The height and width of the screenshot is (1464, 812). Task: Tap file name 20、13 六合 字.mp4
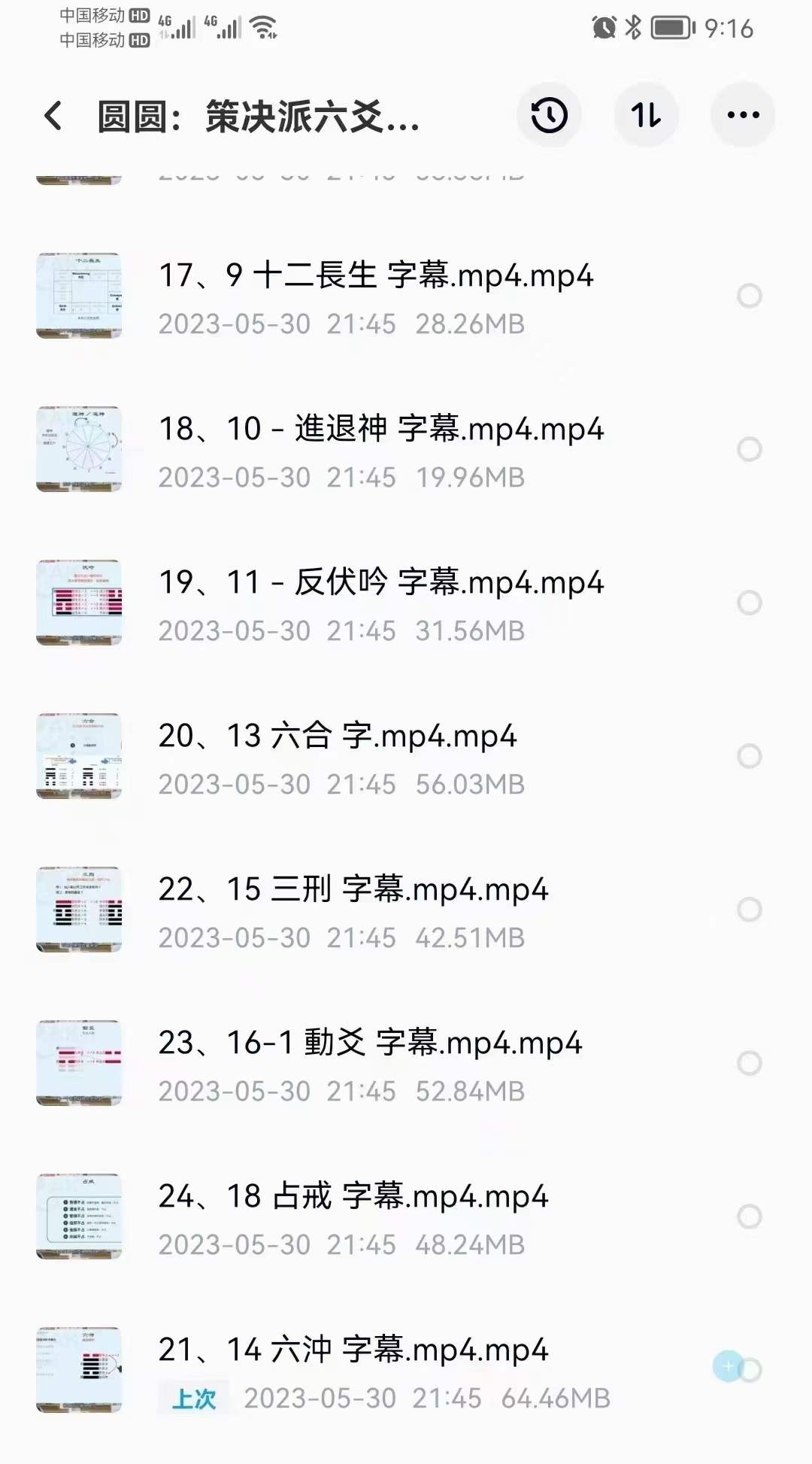(338, 736)
